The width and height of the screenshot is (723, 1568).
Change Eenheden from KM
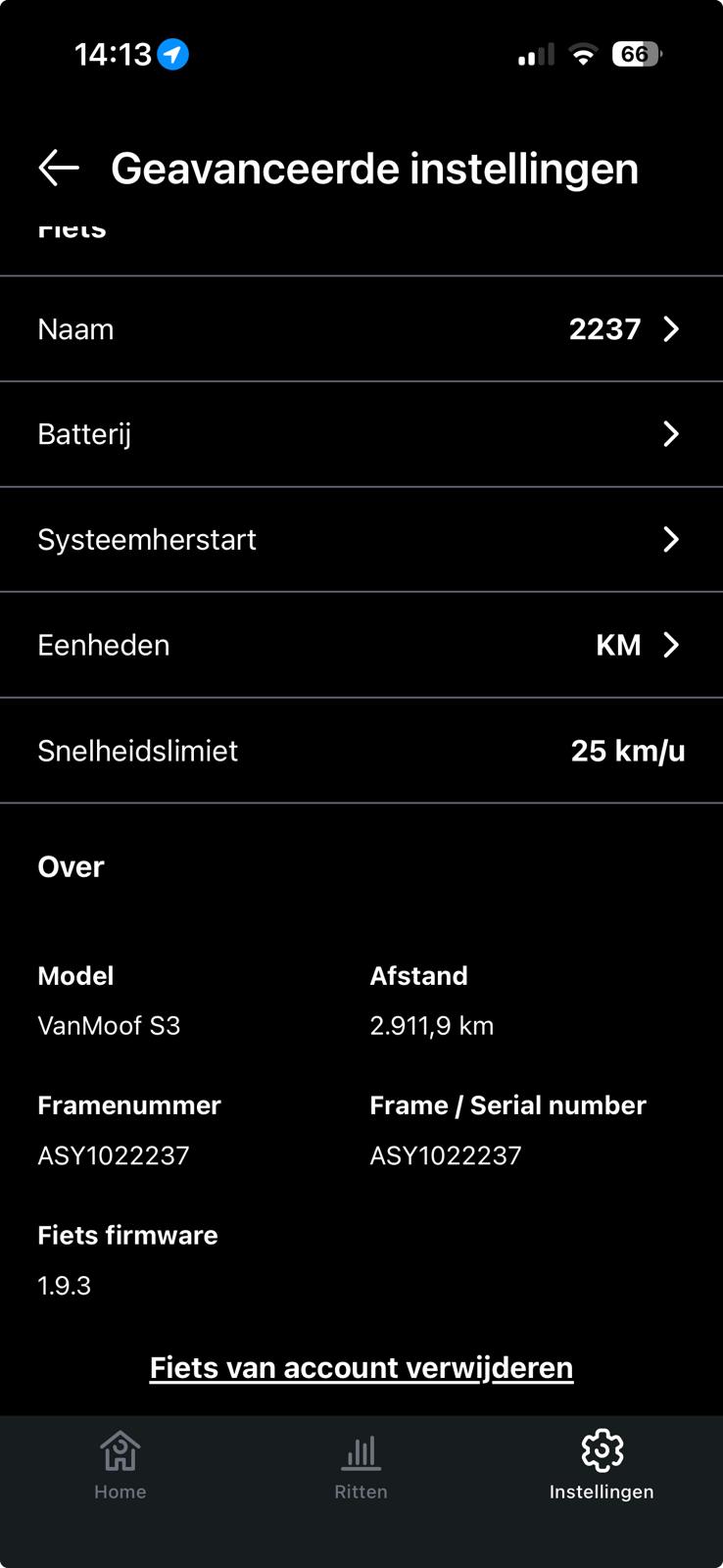point(361,645)
